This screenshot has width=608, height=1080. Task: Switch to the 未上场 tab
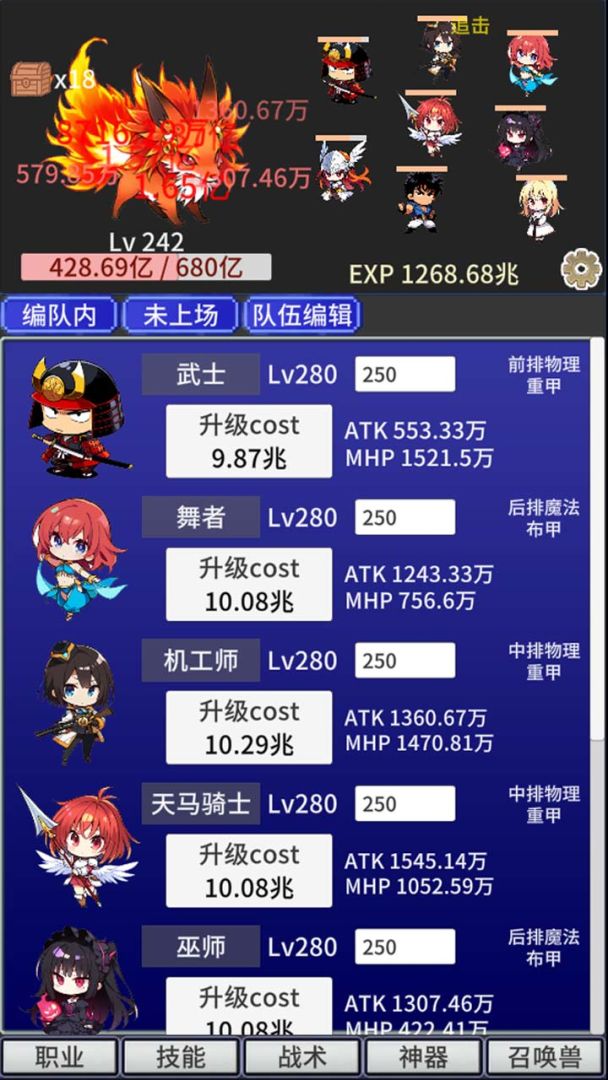tap(180, 315)
